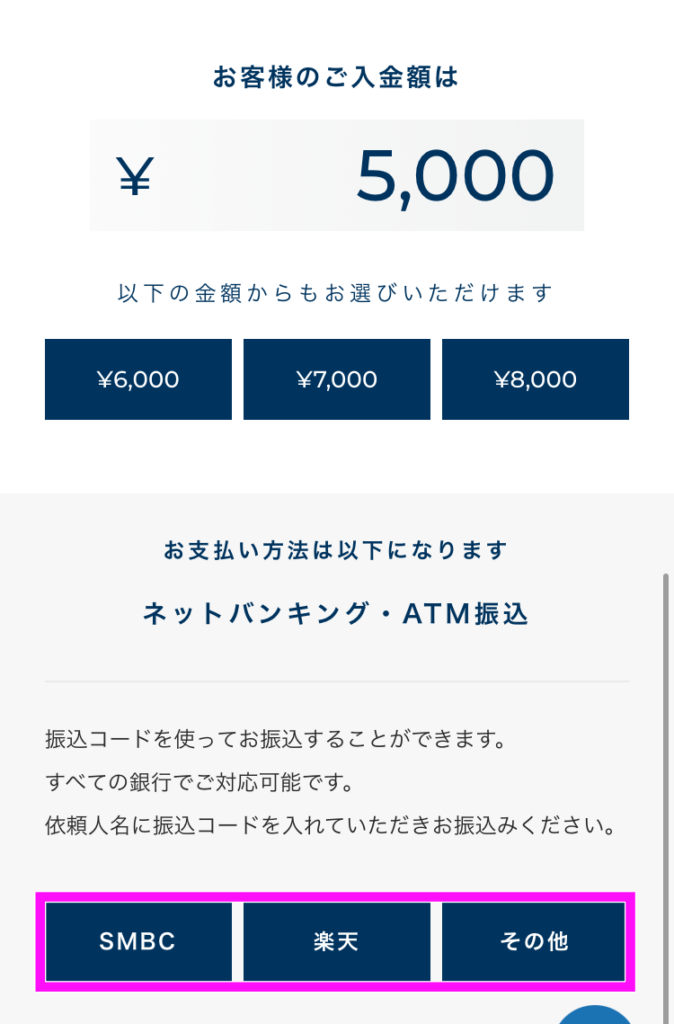Choose the 楽天 bank option
This screenshot has width=674, height=1024.
337,941
